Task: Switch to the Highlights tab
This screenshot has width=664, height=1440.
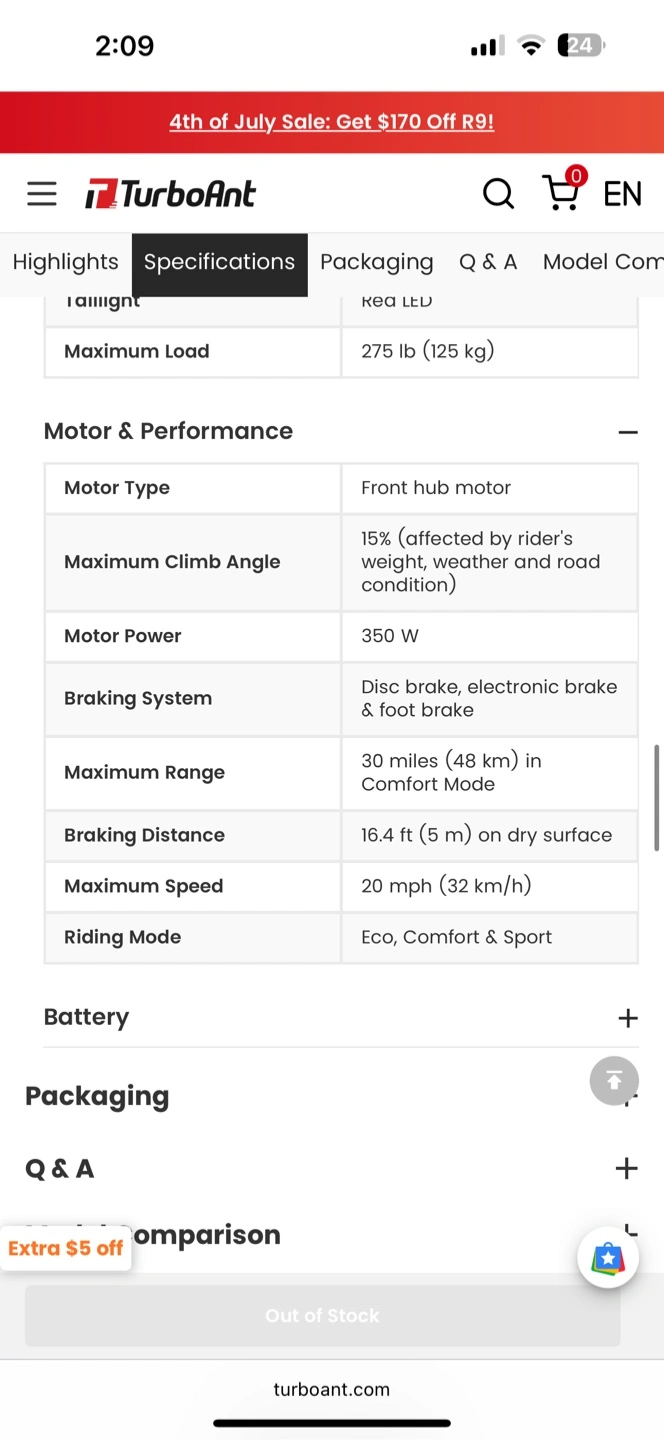Action: click(x=66, y=262)
